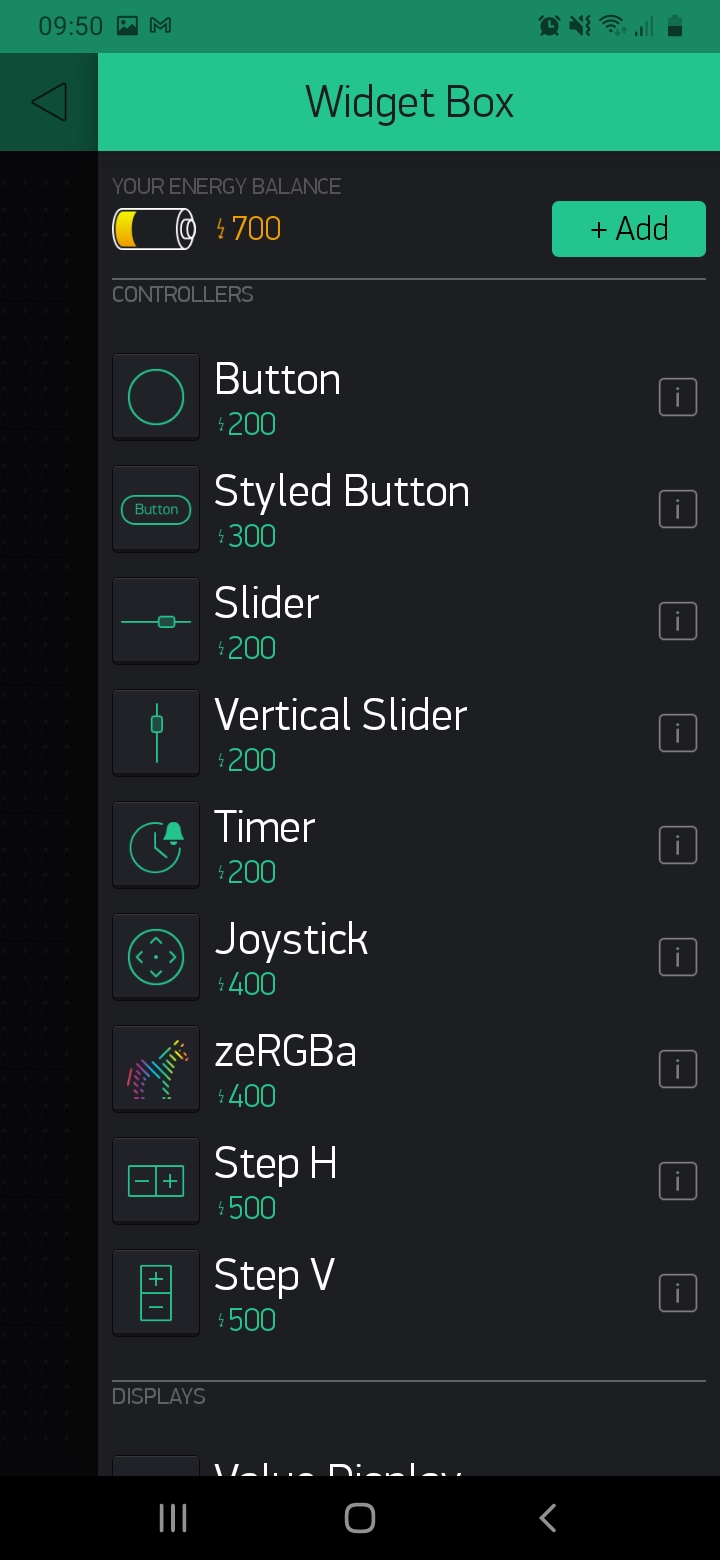Tap the DISPLAYS section header
The width and height of the screenshot is (720, 1560).
tap(159, 1395)
